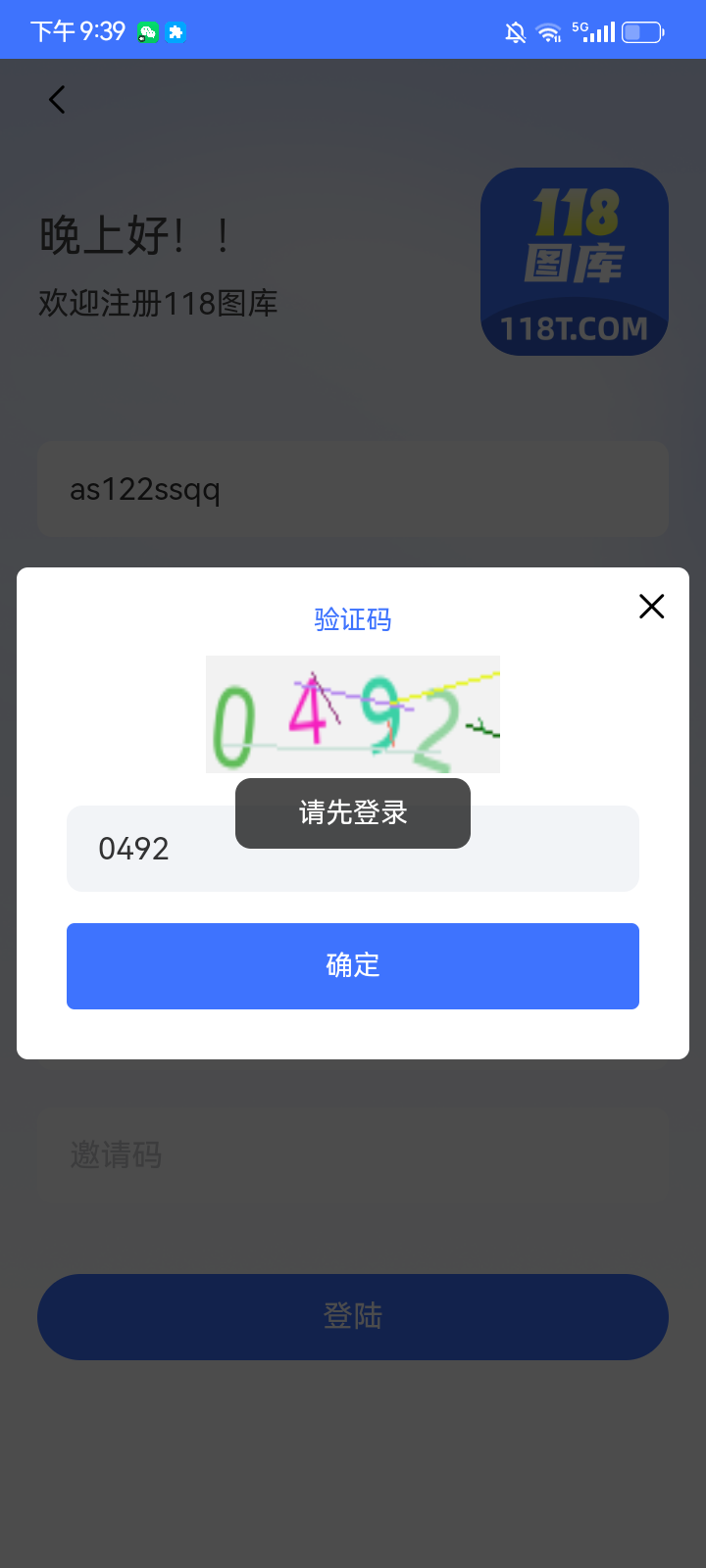
Task: Close the 验证码 dialog with the X
Action: point(651,607)
